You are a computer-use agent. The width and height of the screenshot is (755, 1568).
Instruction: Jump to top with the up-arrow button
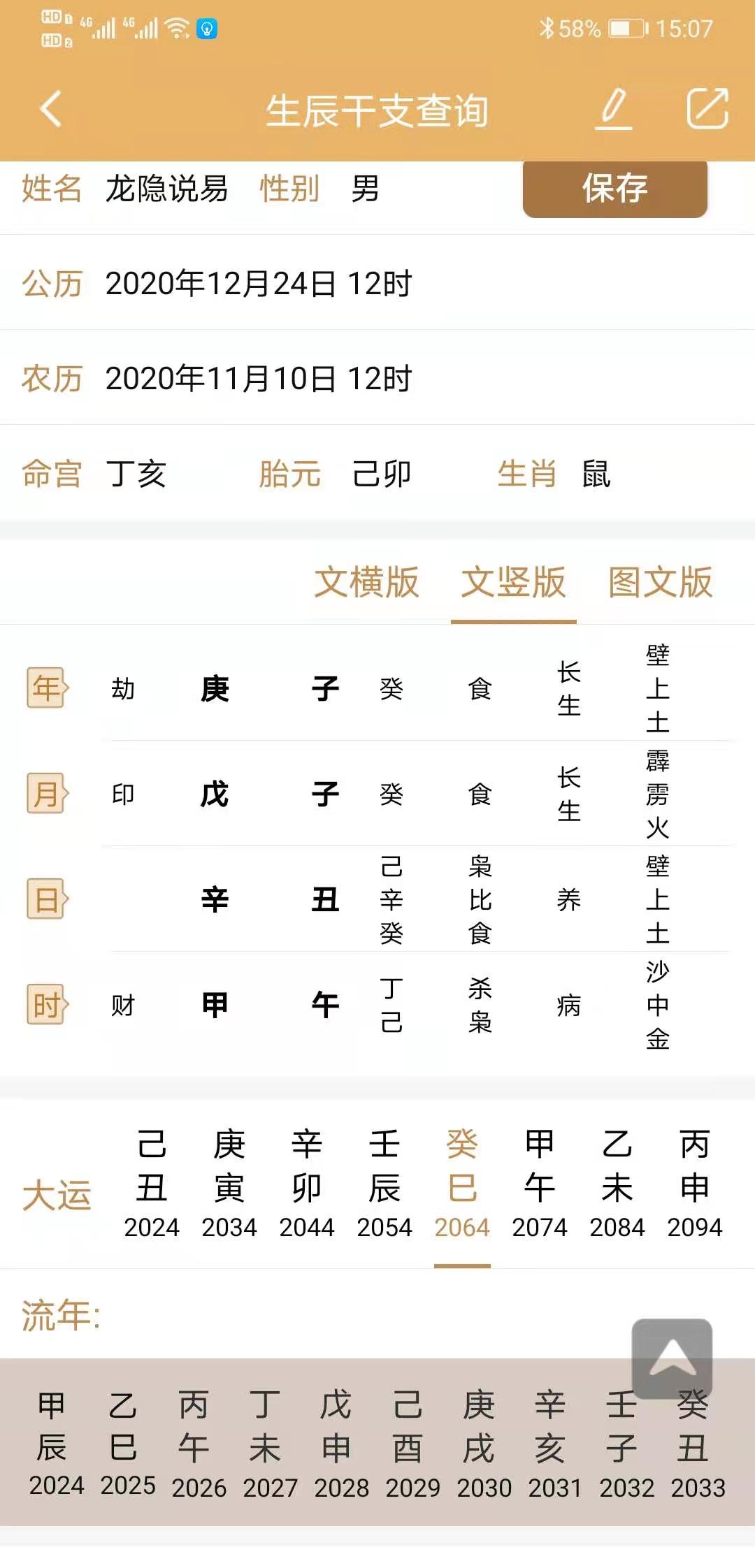(672, 1358)
